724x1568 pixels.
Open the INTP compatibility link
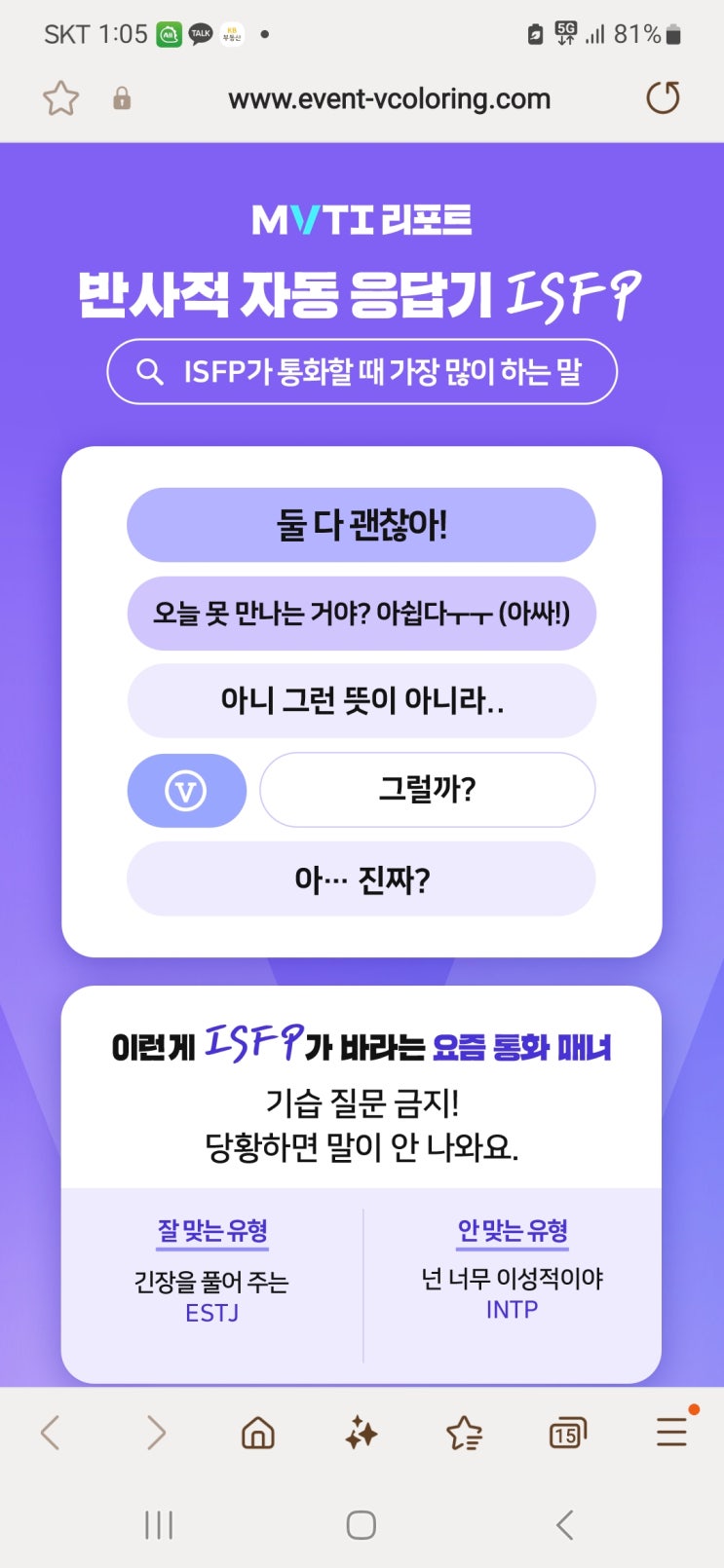click(x=511, y=1308)
